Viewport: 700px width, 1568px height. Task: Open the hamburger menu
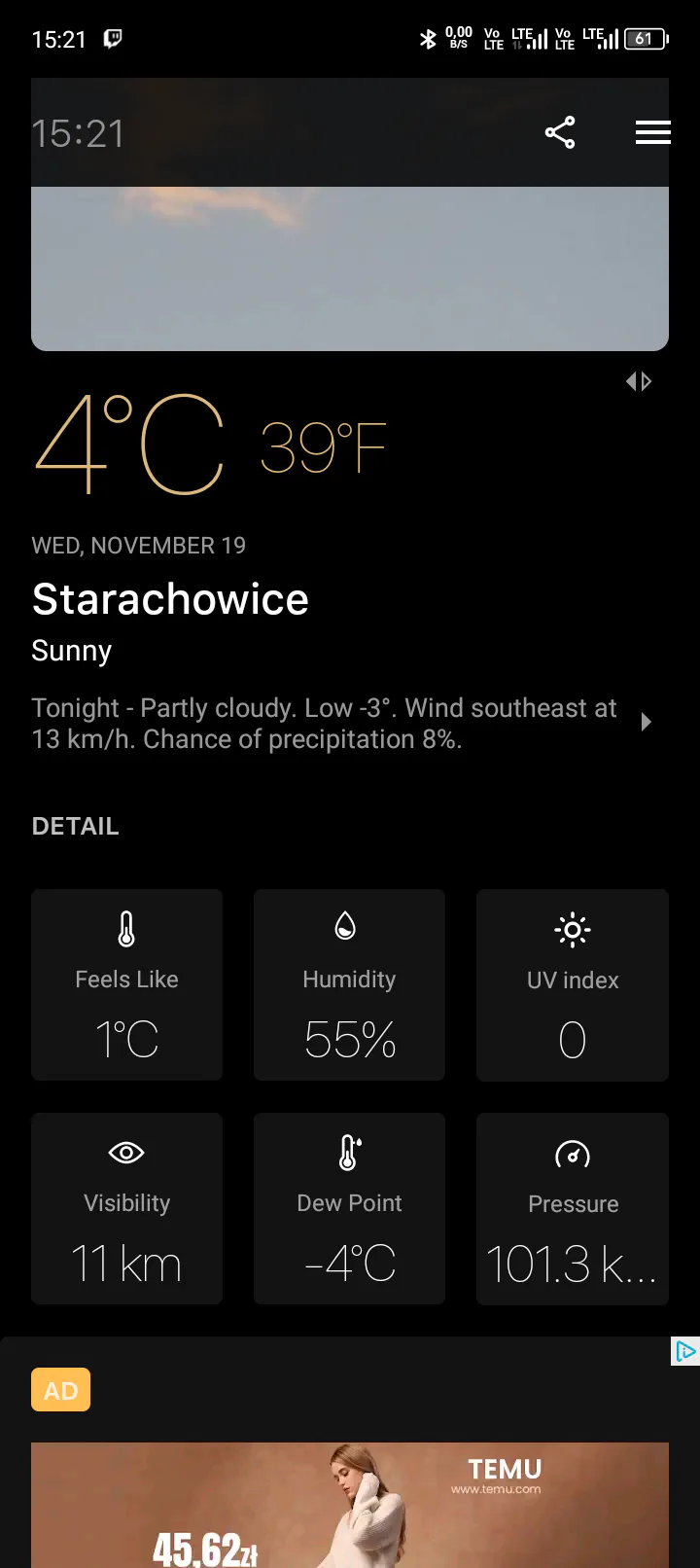click(x=652, y=132)
